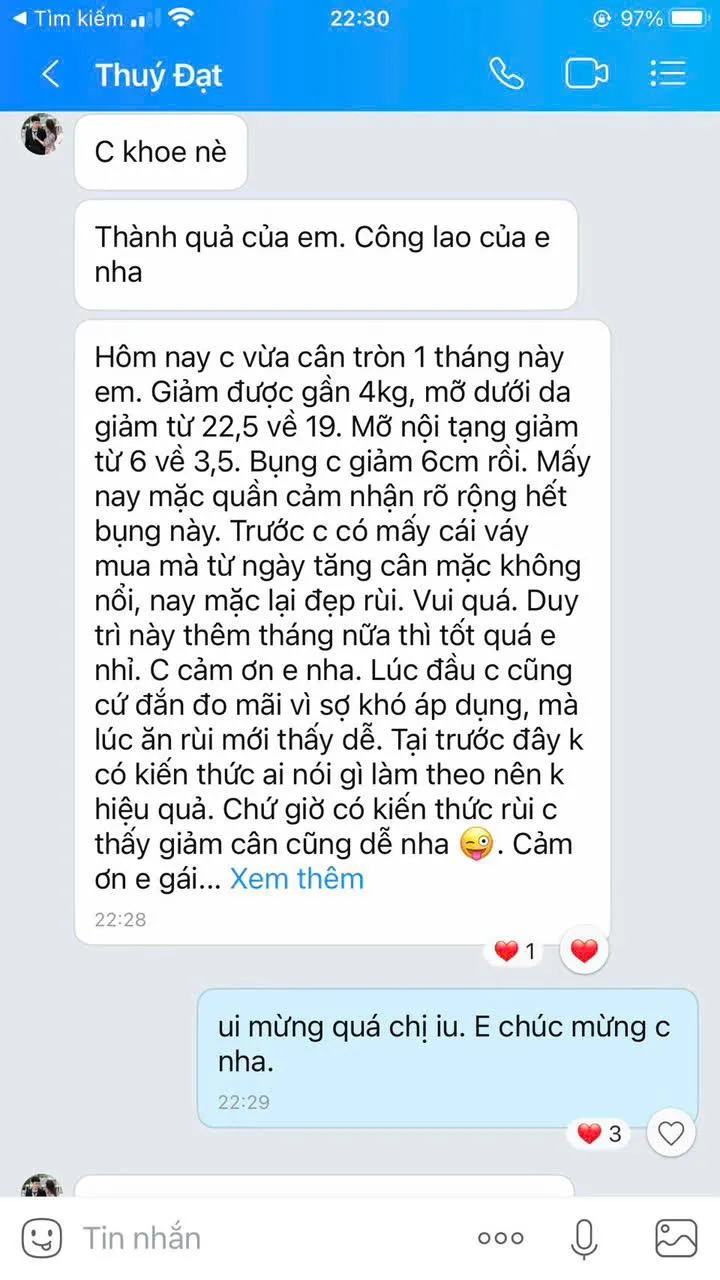Open Thuý Đạt profile from the title
Image resolution: width=720 pixels, height=1280 pixels.
click(158, 75)
